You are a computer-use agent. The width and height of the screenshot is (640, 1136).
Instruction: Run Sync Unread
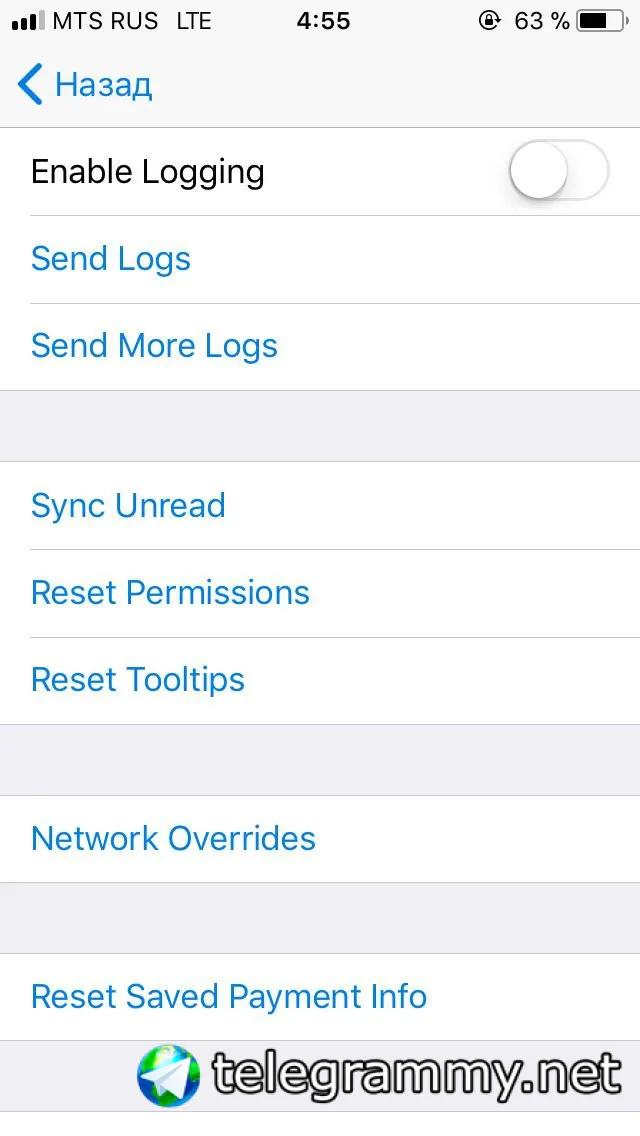(x=128, y=505)
